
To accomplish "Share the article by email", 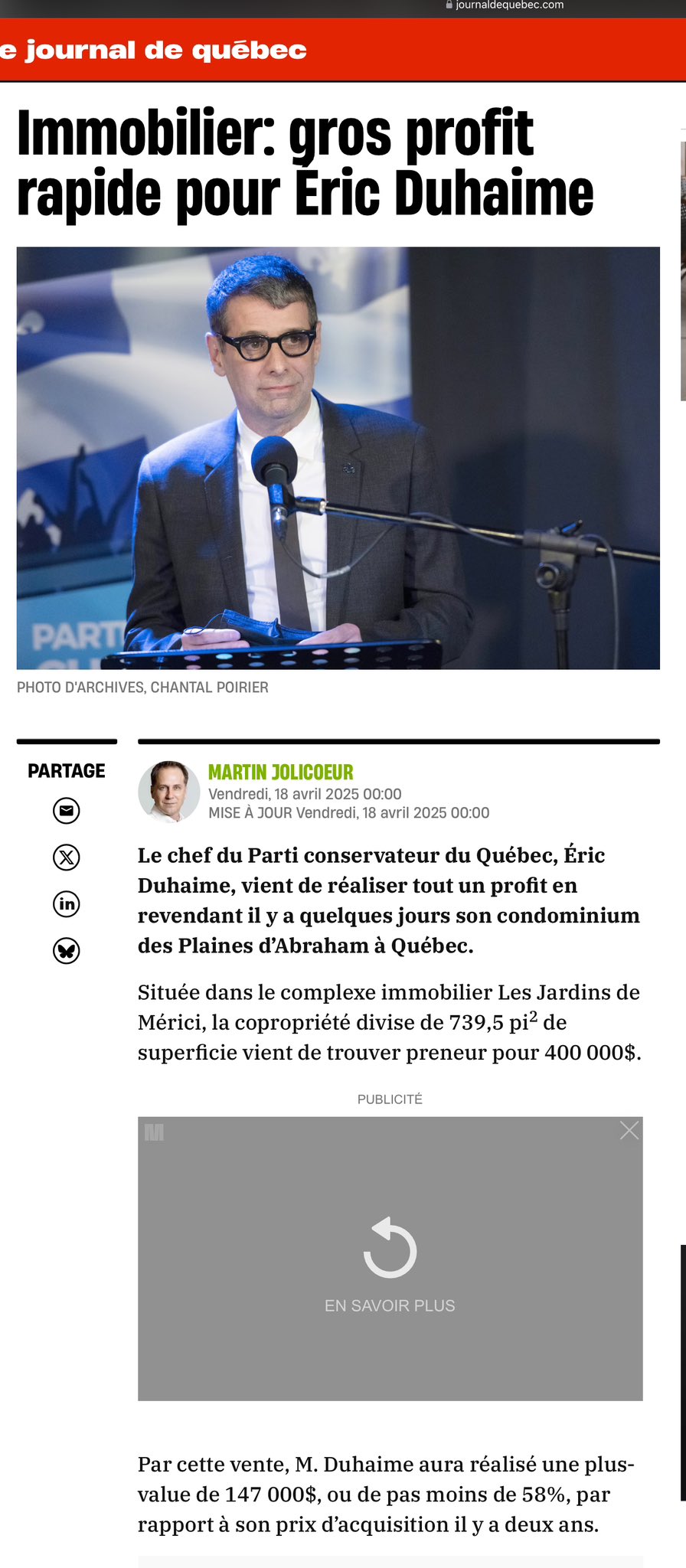I will (x=67, y=810).
